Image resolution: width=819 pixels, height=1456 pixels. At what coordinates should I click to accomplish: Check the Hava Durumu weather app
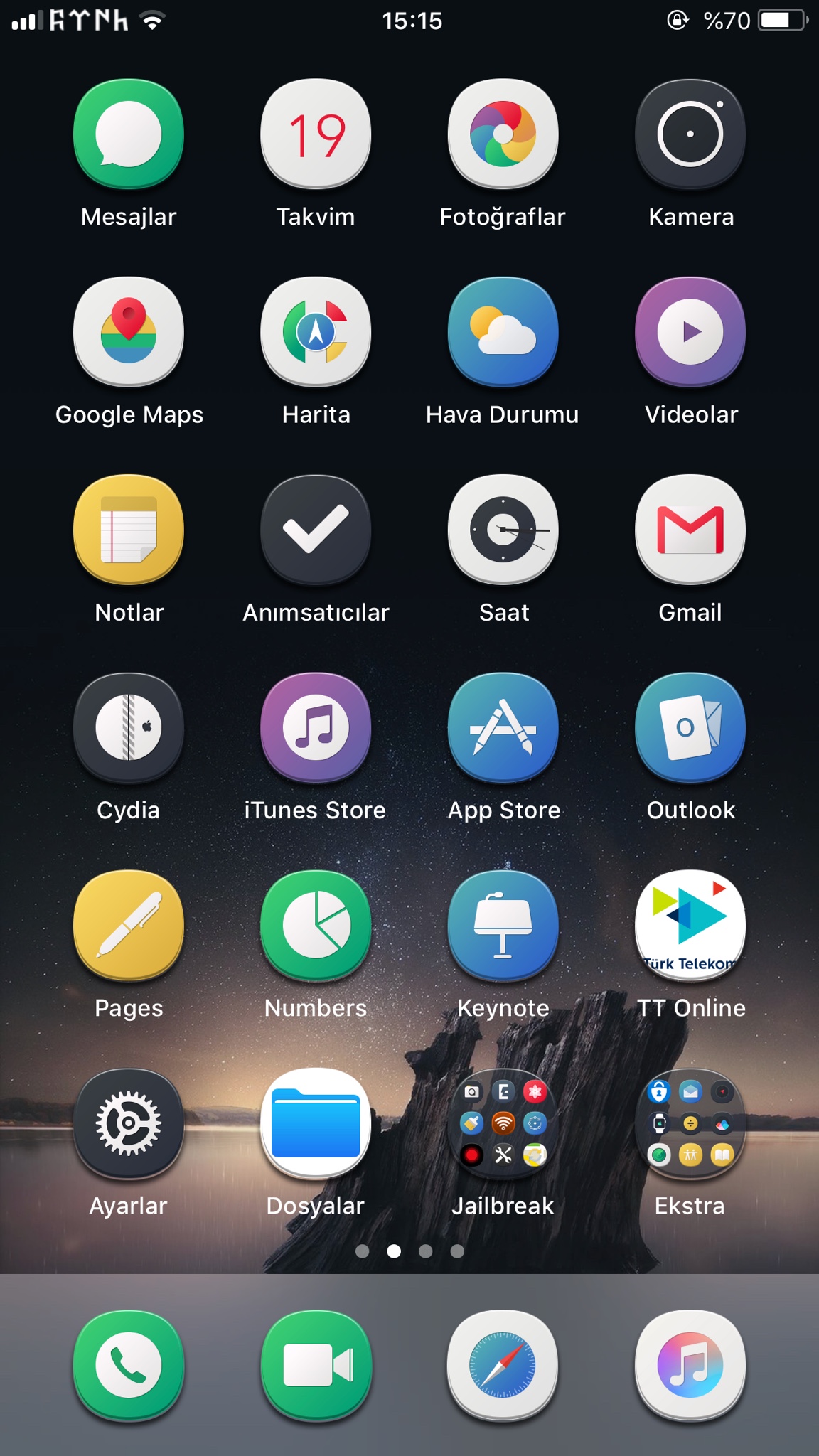[503, 331]
